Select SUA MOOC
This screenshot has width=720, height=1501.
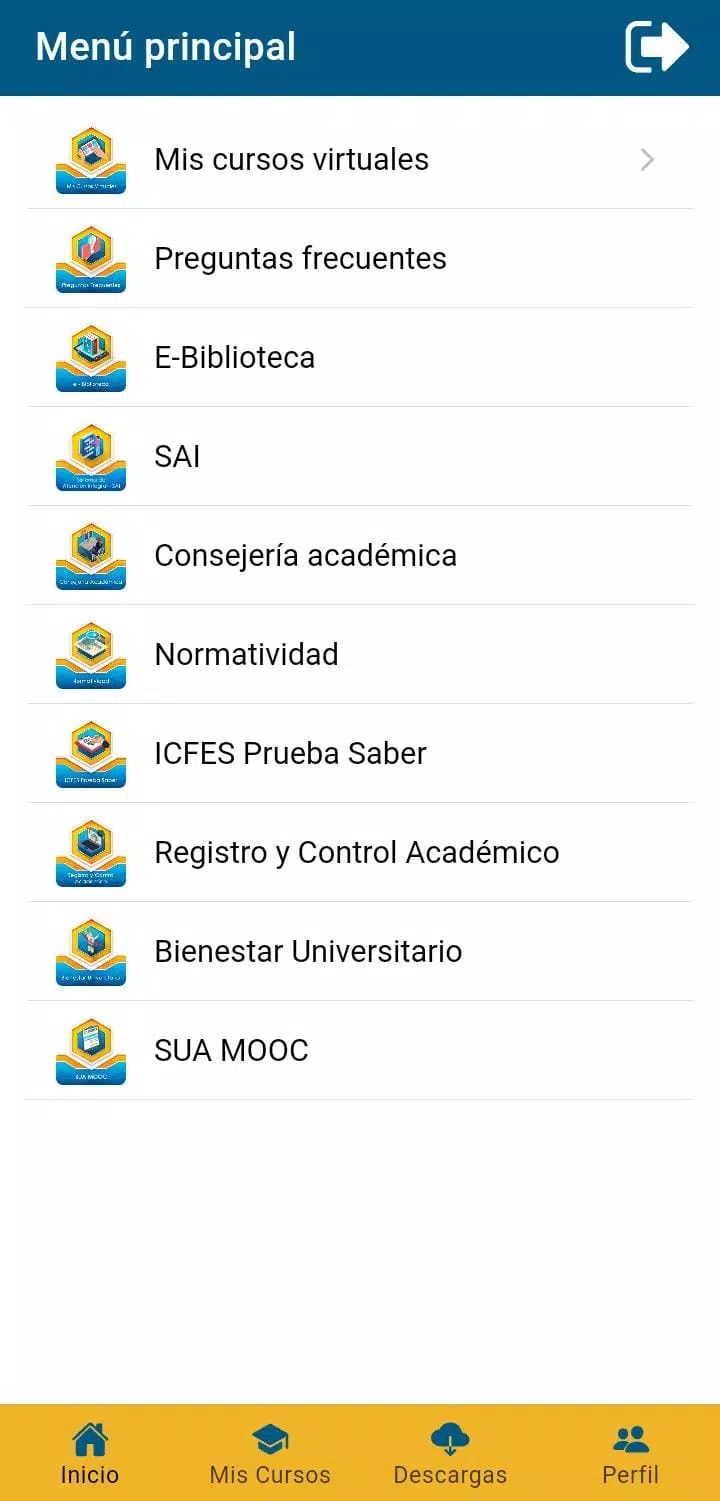pyautogui.click(x=360, y=1050)
